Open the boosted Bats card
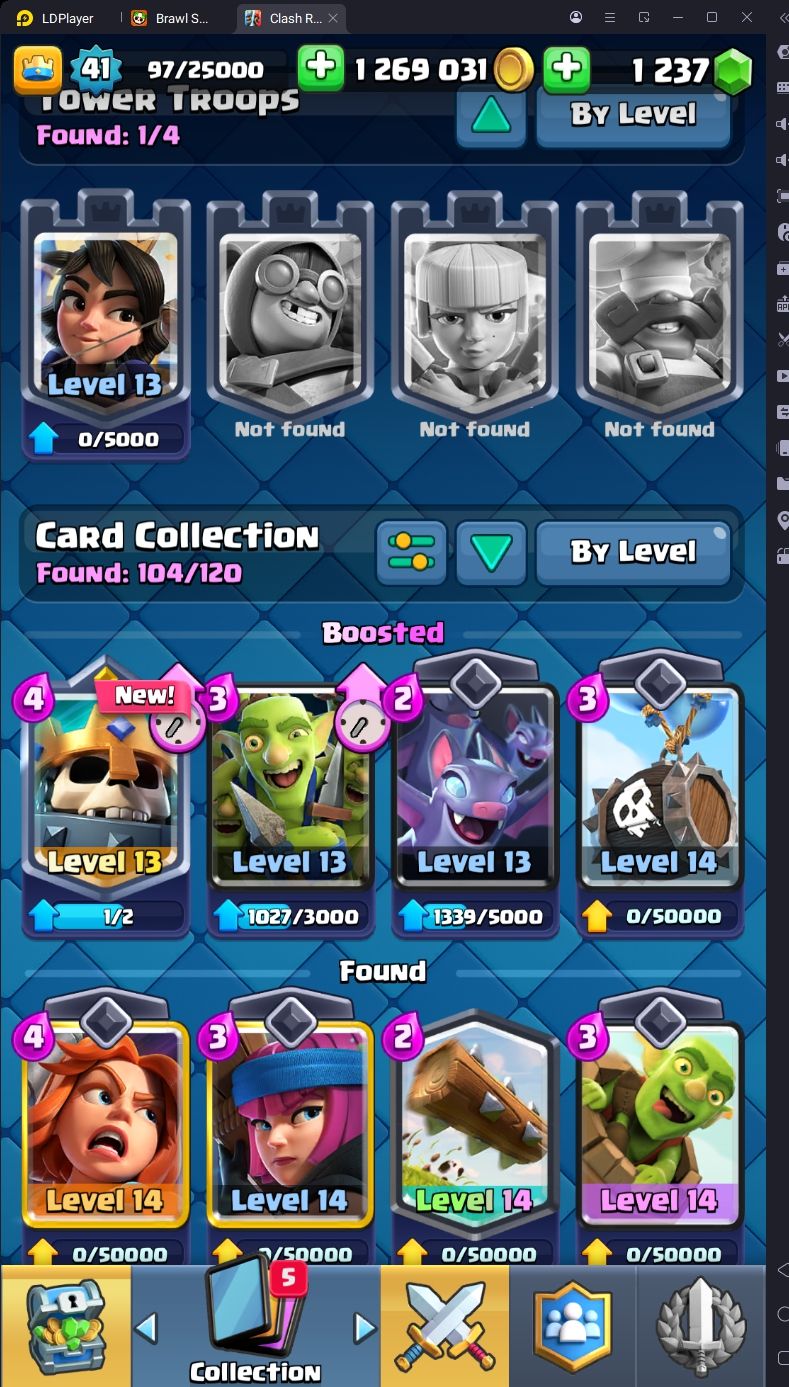789x1387 pixels. click(474, 790)
